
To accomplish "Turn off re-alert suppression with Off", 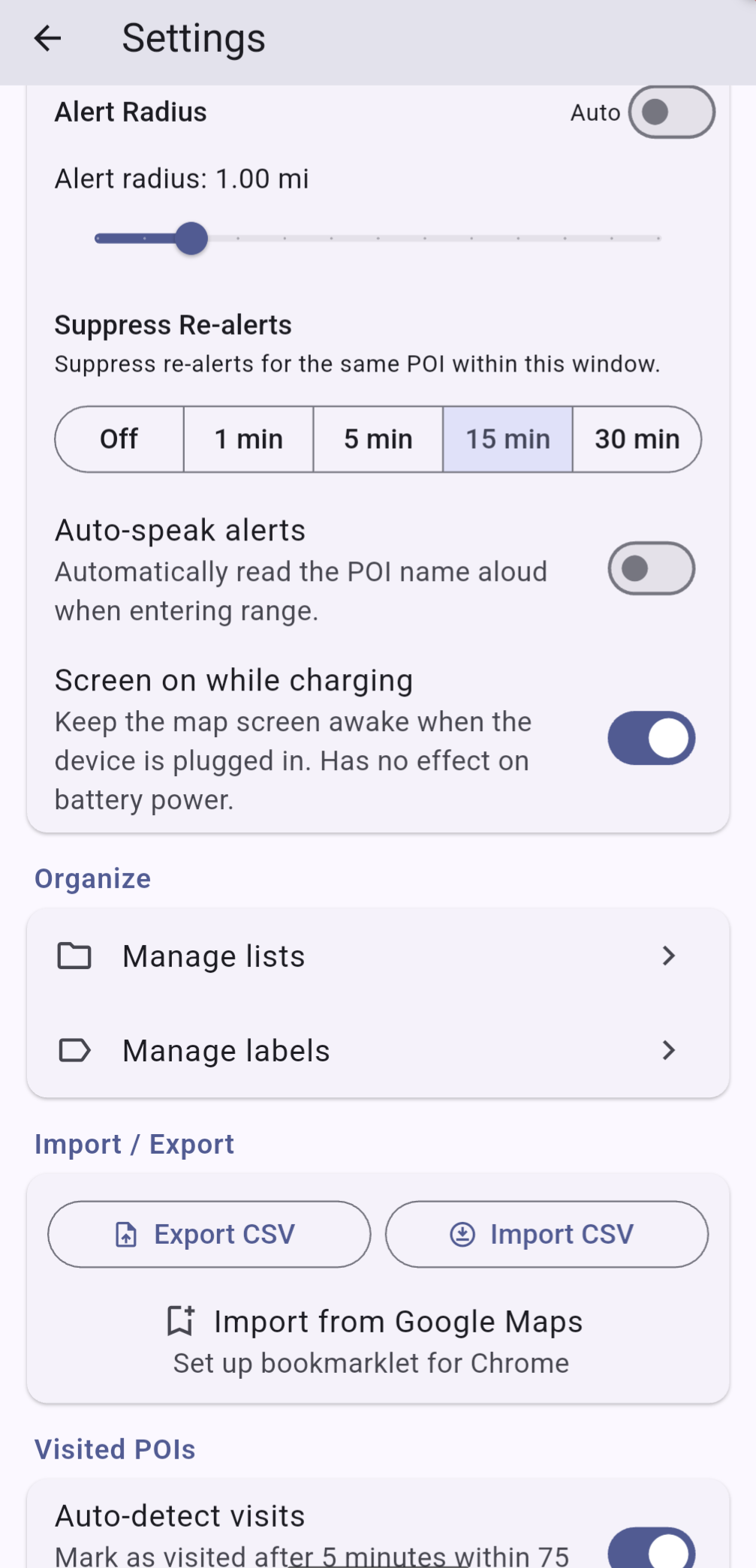I will 118,439.
